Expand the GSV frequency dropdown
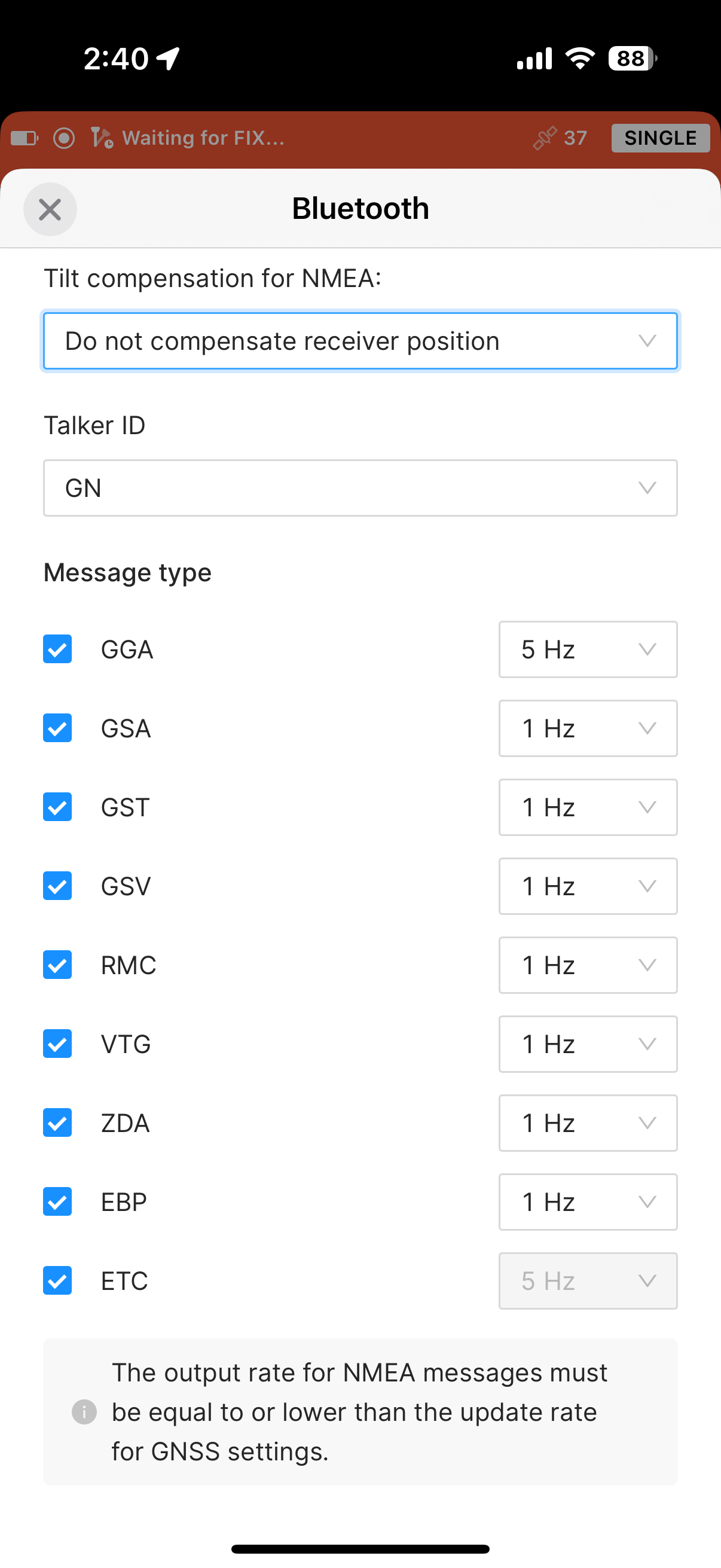This screenshot has height=1568, width=721. click(588, 886)
